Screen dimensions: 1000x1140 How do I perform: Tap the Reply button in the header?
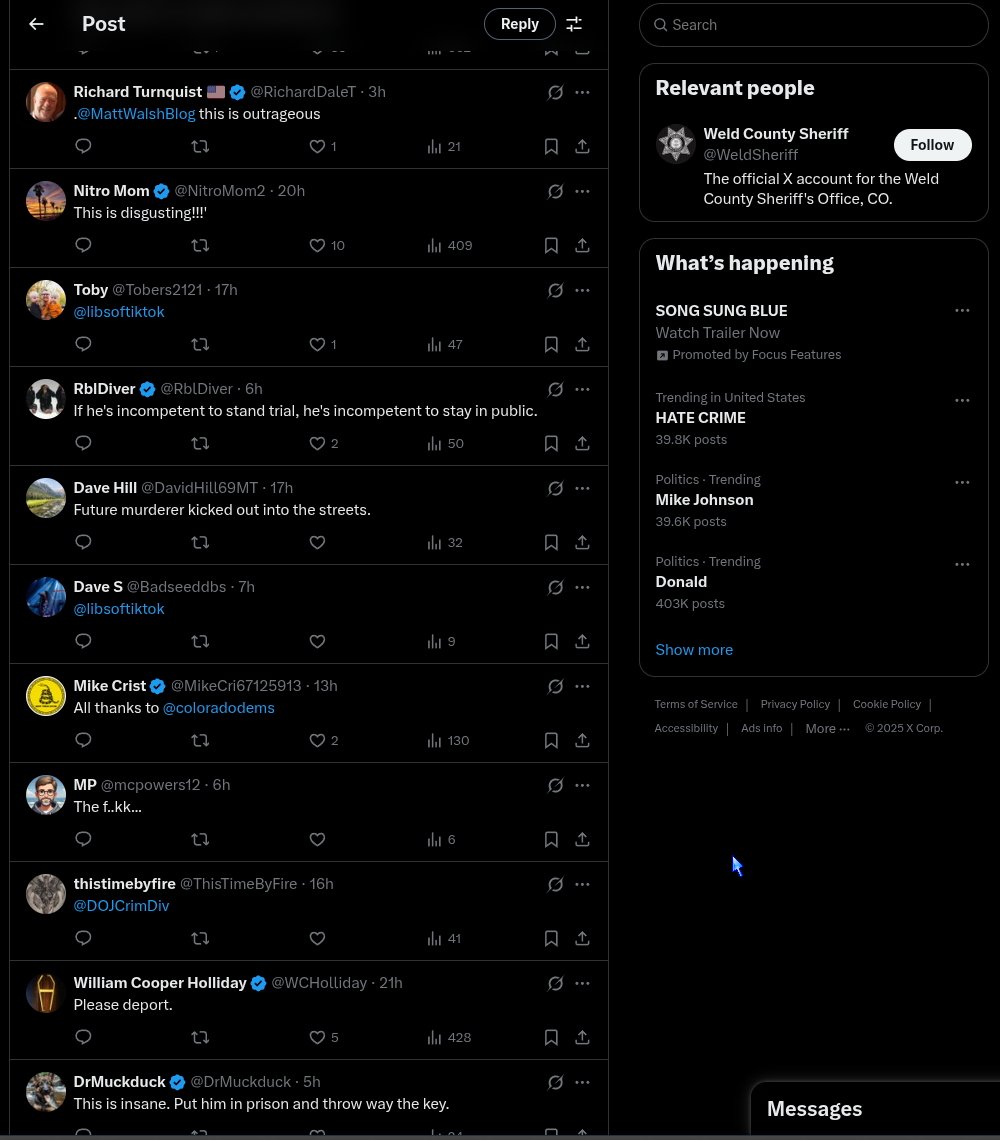coord(519,24)
